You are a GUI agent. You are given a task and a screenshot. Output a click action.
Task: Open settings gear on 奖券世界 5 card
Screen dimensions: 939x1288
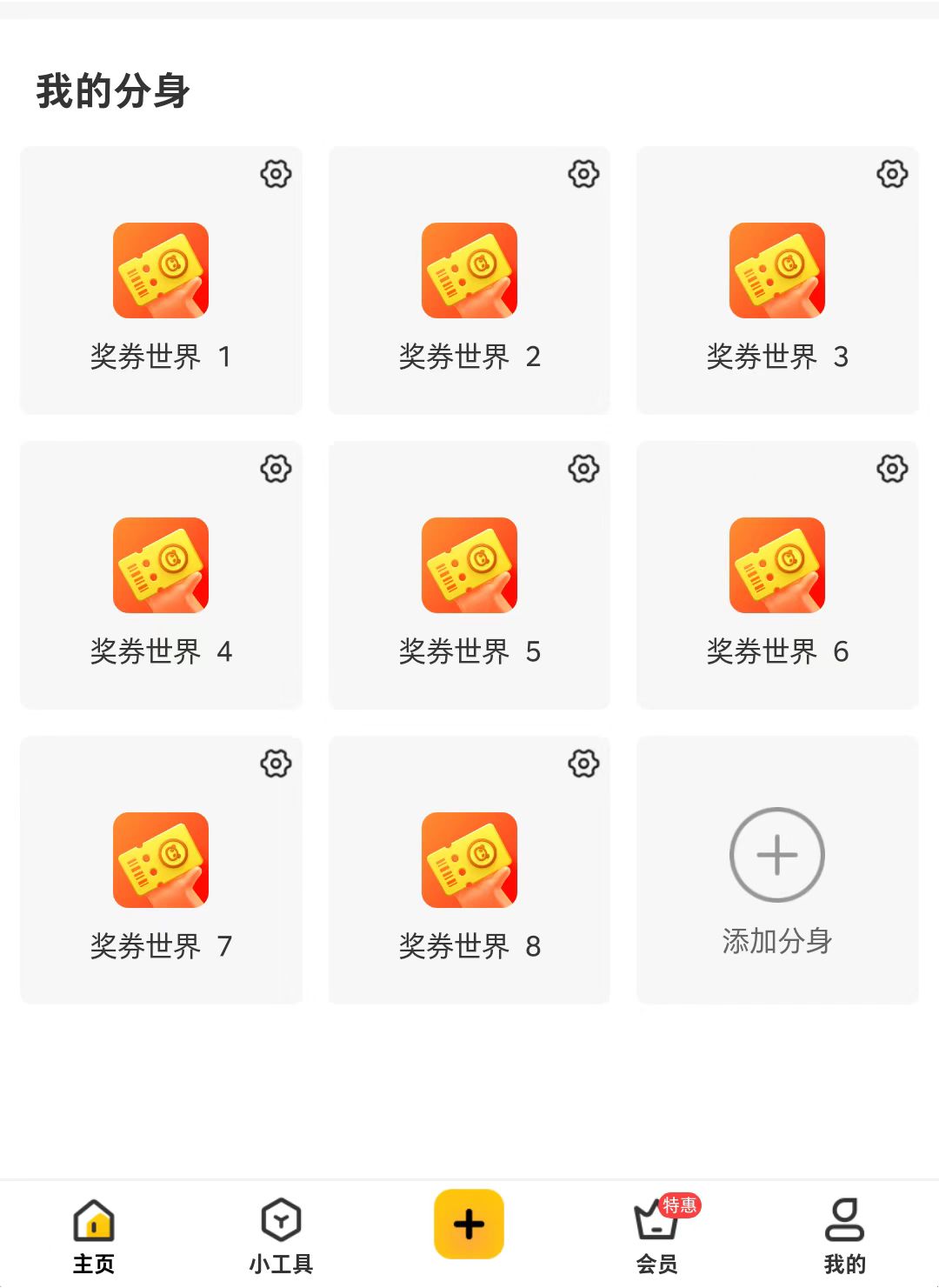583,468
